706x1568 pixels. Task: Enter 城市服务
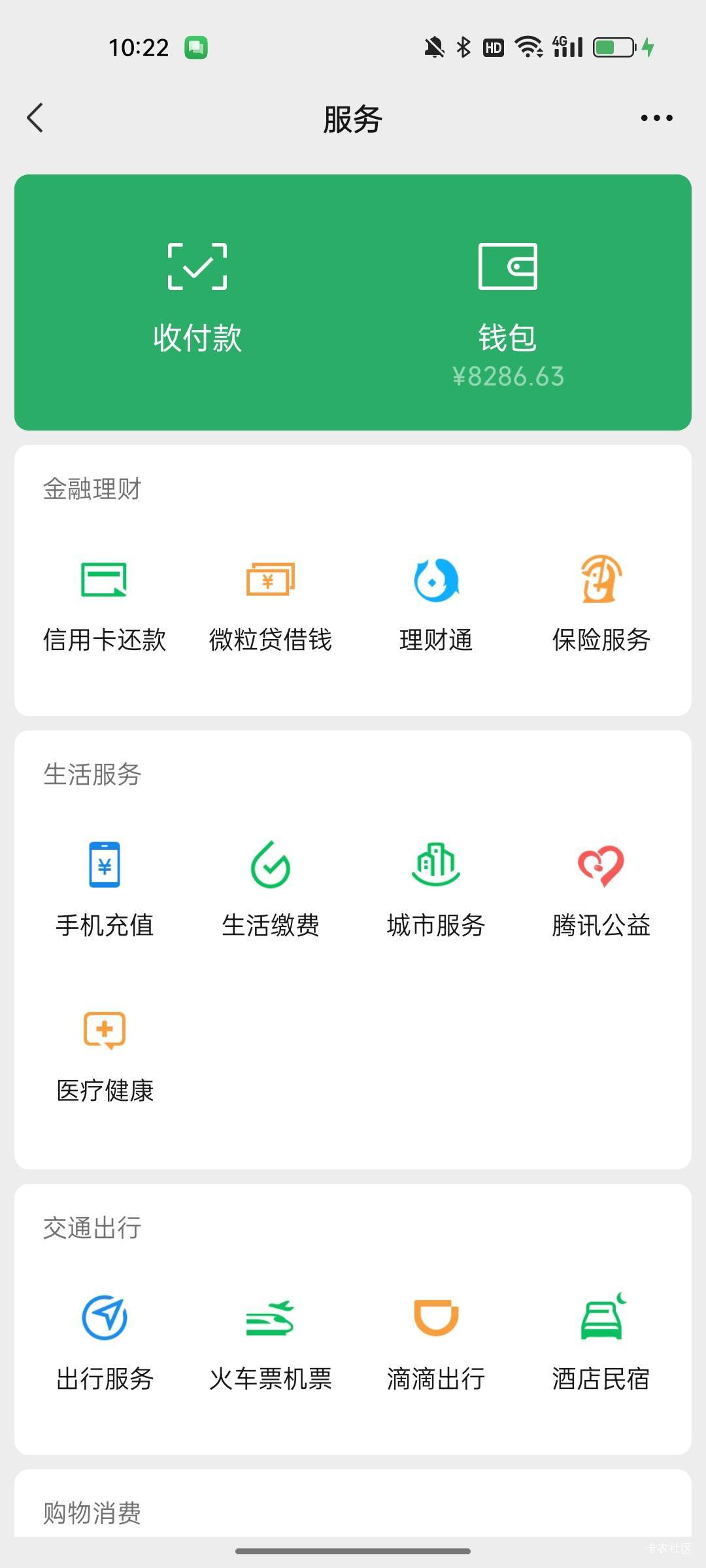pos(436,890)
